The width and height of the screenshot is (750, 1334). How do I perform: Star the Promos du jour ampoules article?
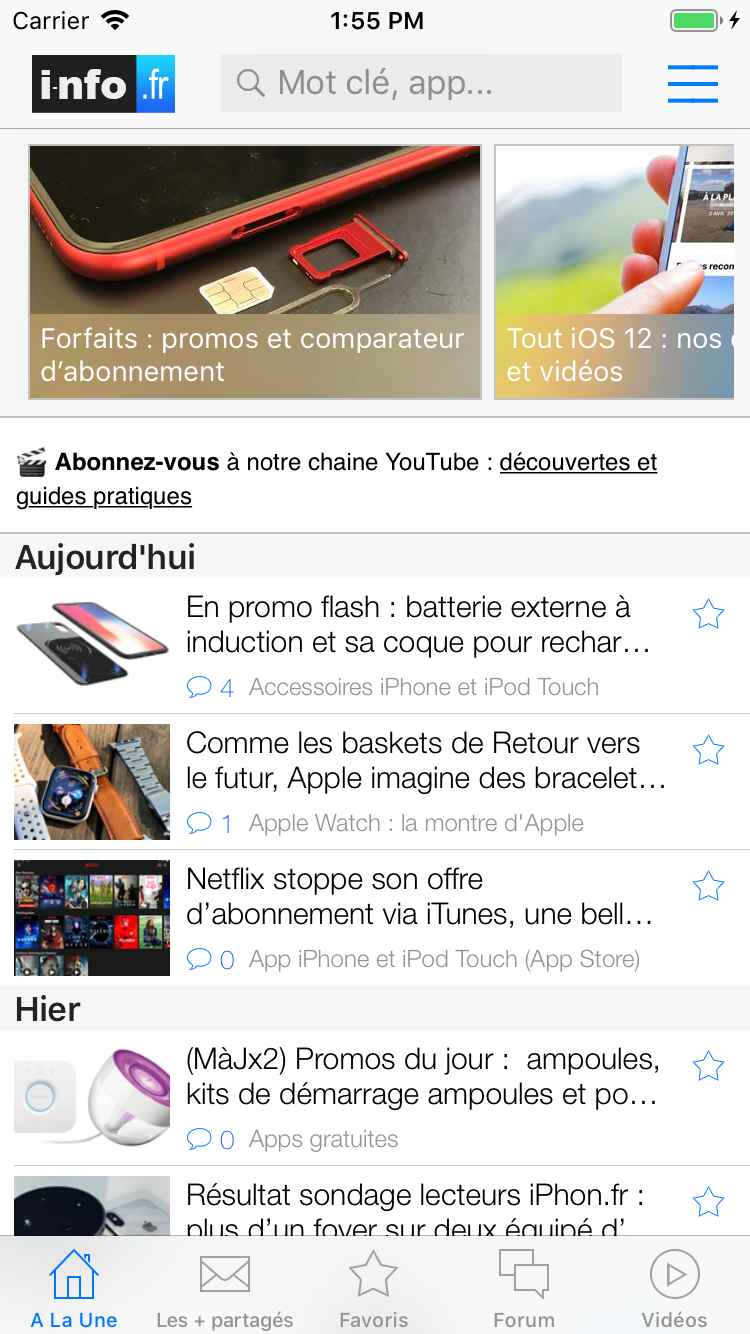pyautogui.click(x=708, y=1066)
